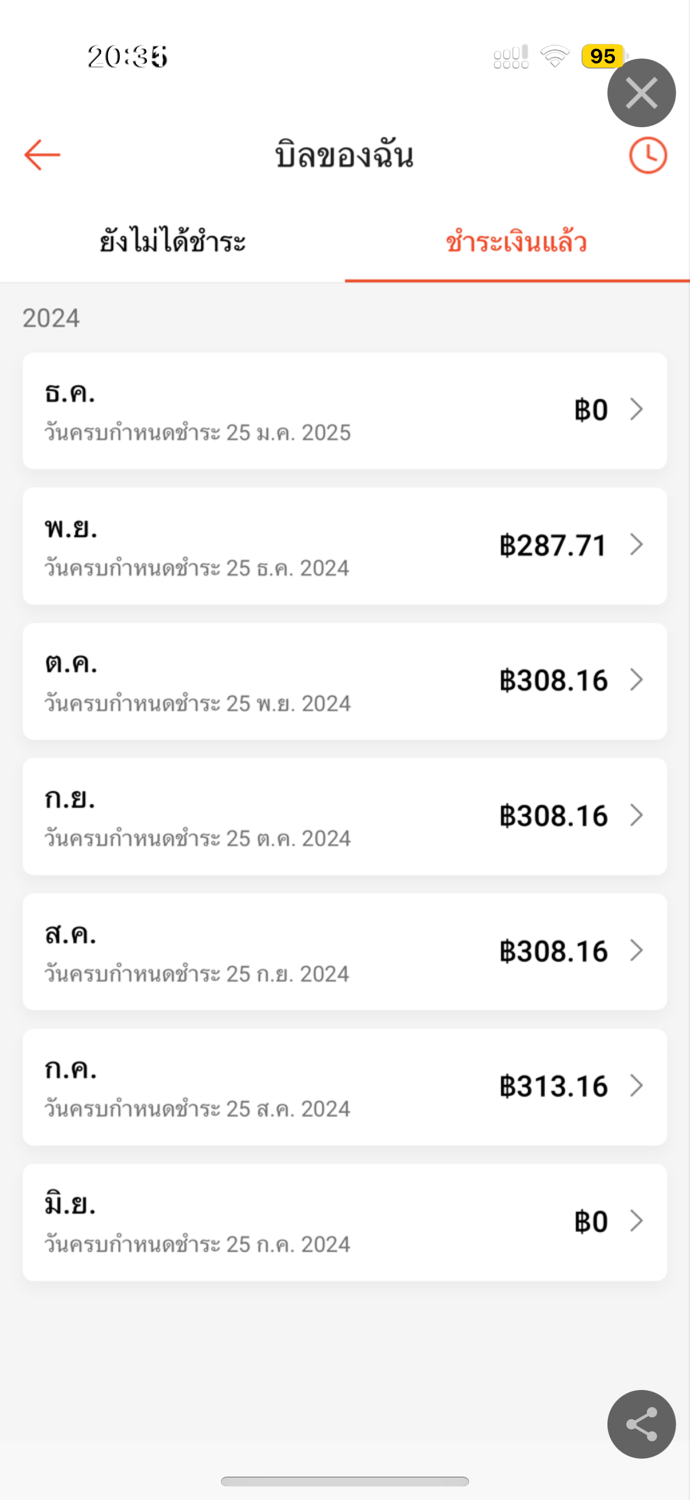Close the overlay with the X button

pos(642,93)
